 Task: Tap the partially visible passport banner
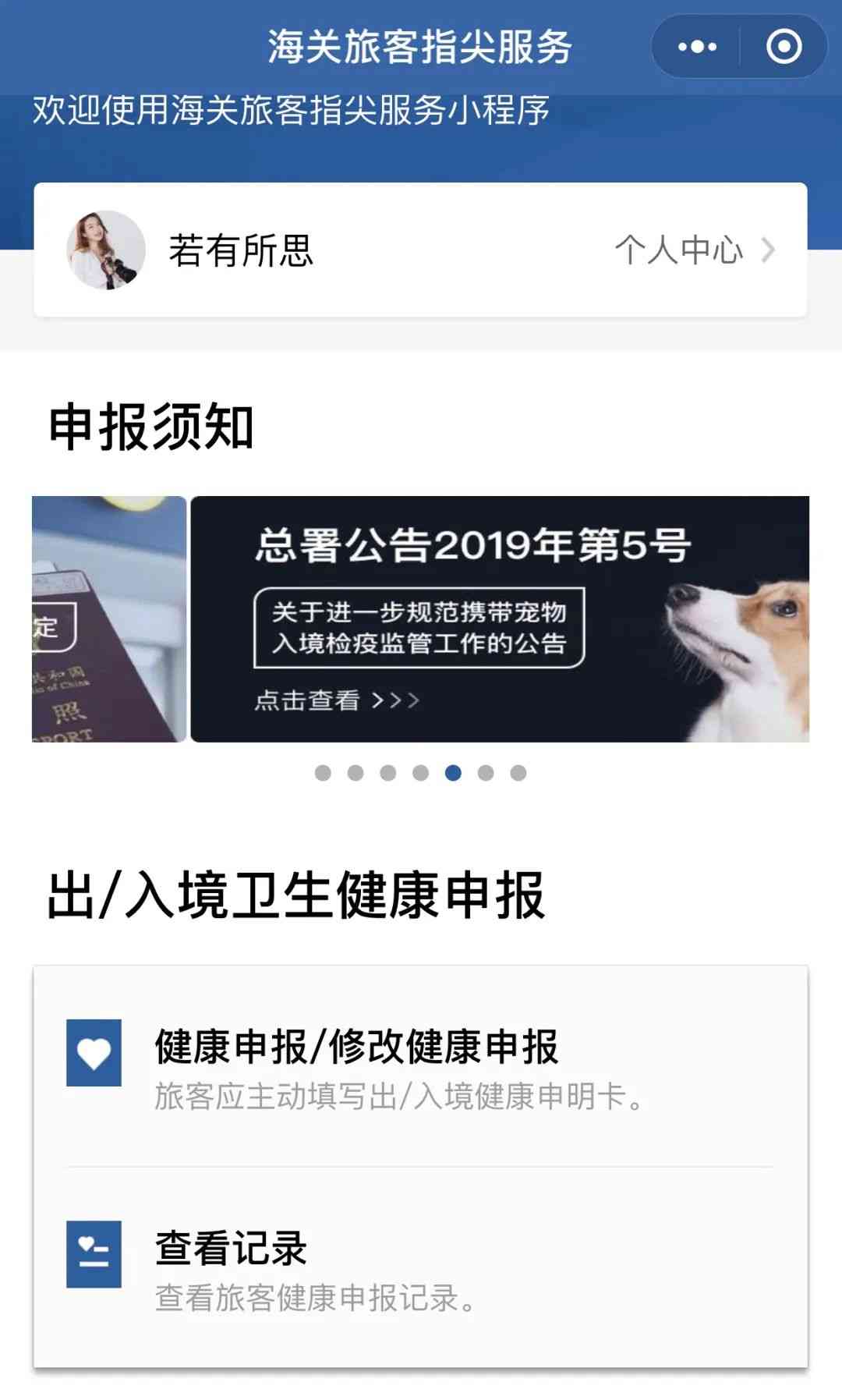[109, 618]
